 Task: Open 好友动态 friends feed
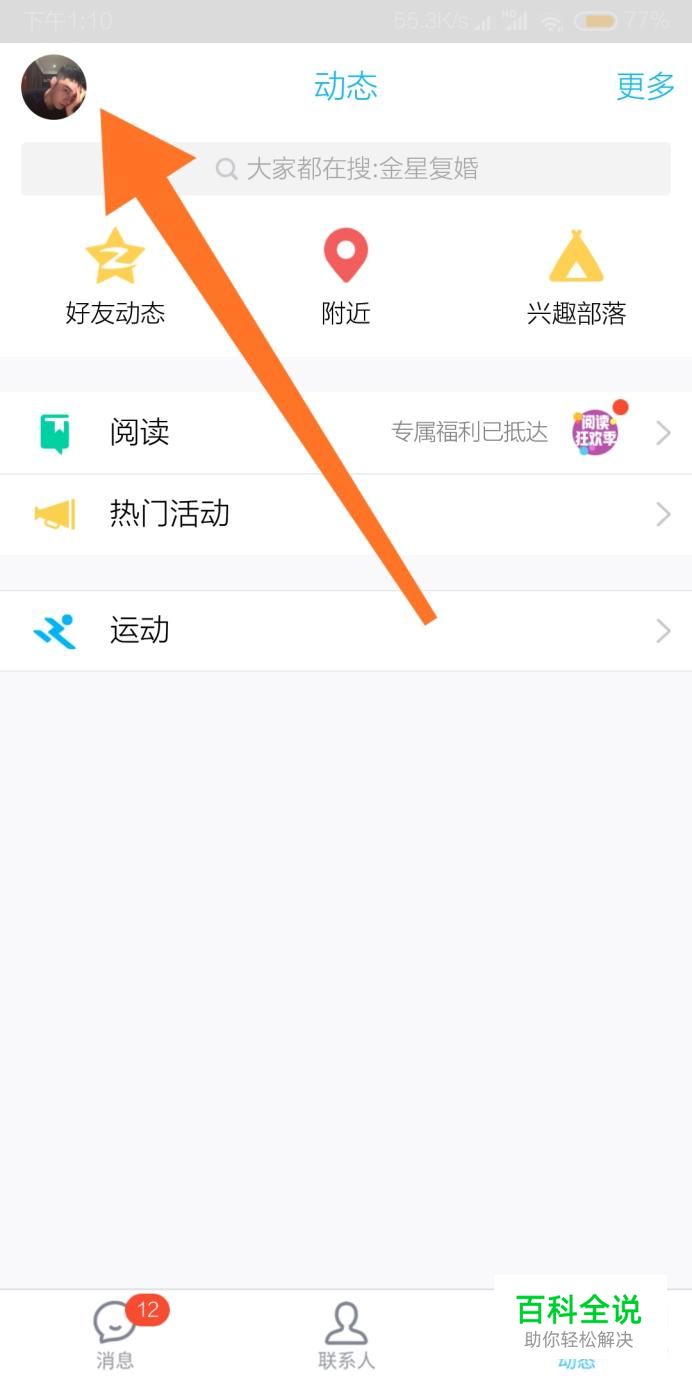coord(115,277)
